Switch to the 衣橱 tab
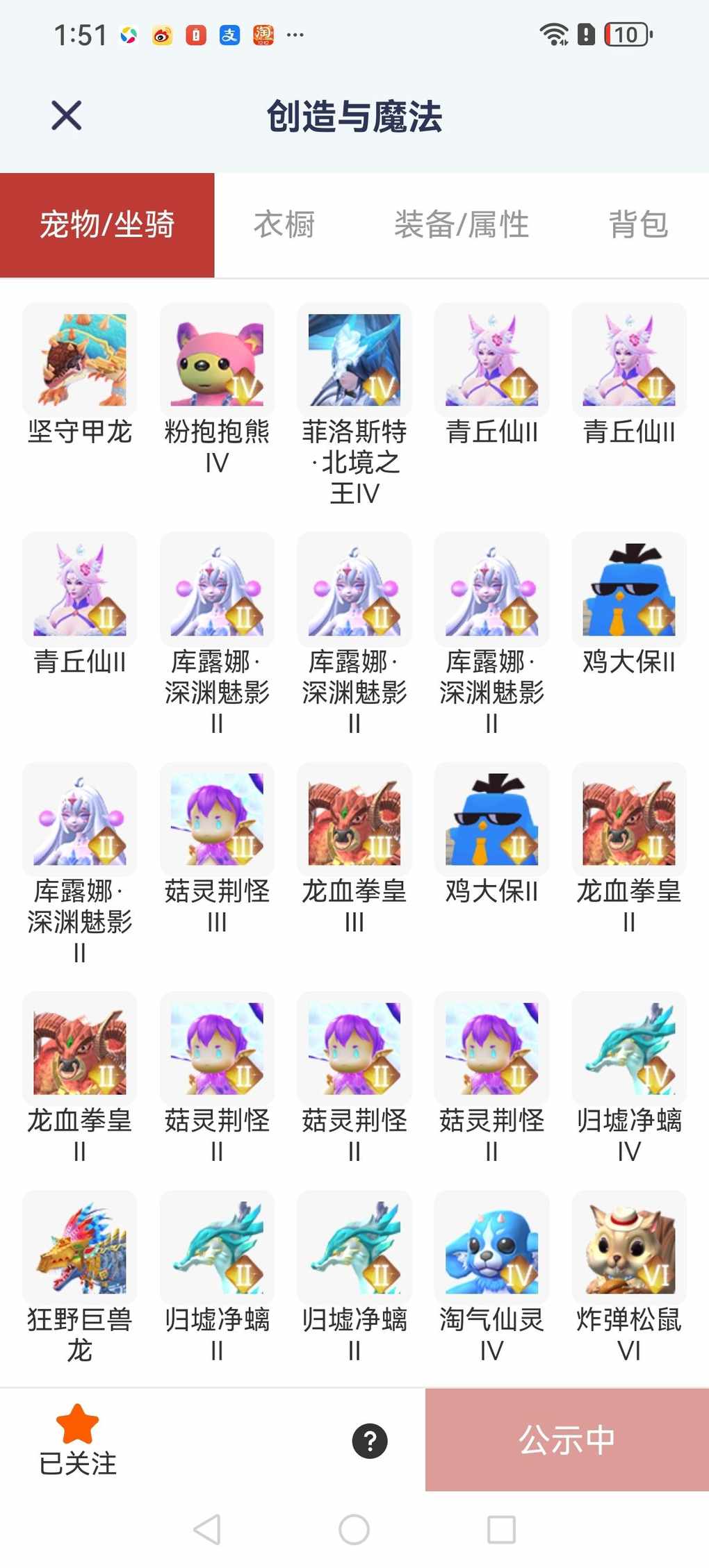The height and width of the screenshot is (1568, 709). click(x=284, y=225)
